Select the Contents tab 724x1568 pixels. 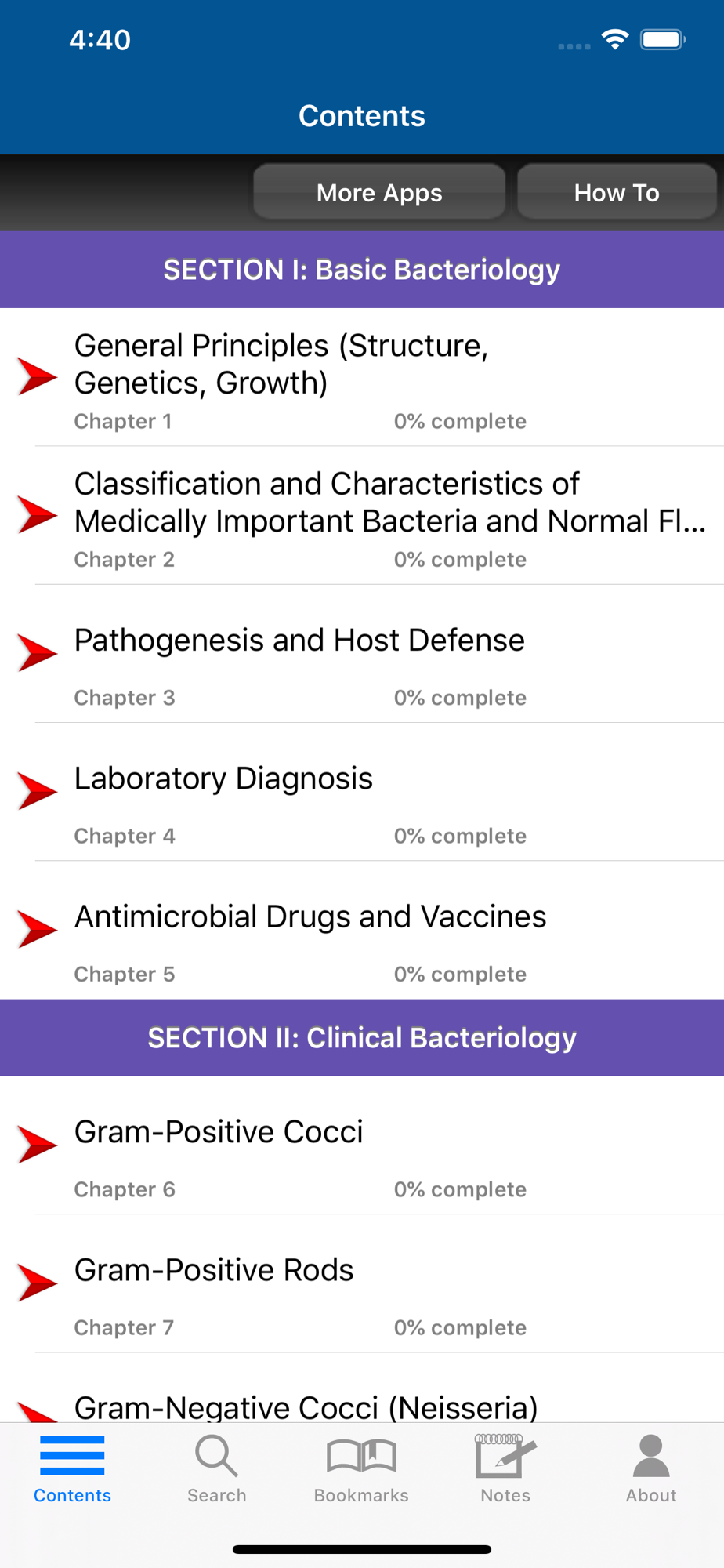click(72, 1469)
